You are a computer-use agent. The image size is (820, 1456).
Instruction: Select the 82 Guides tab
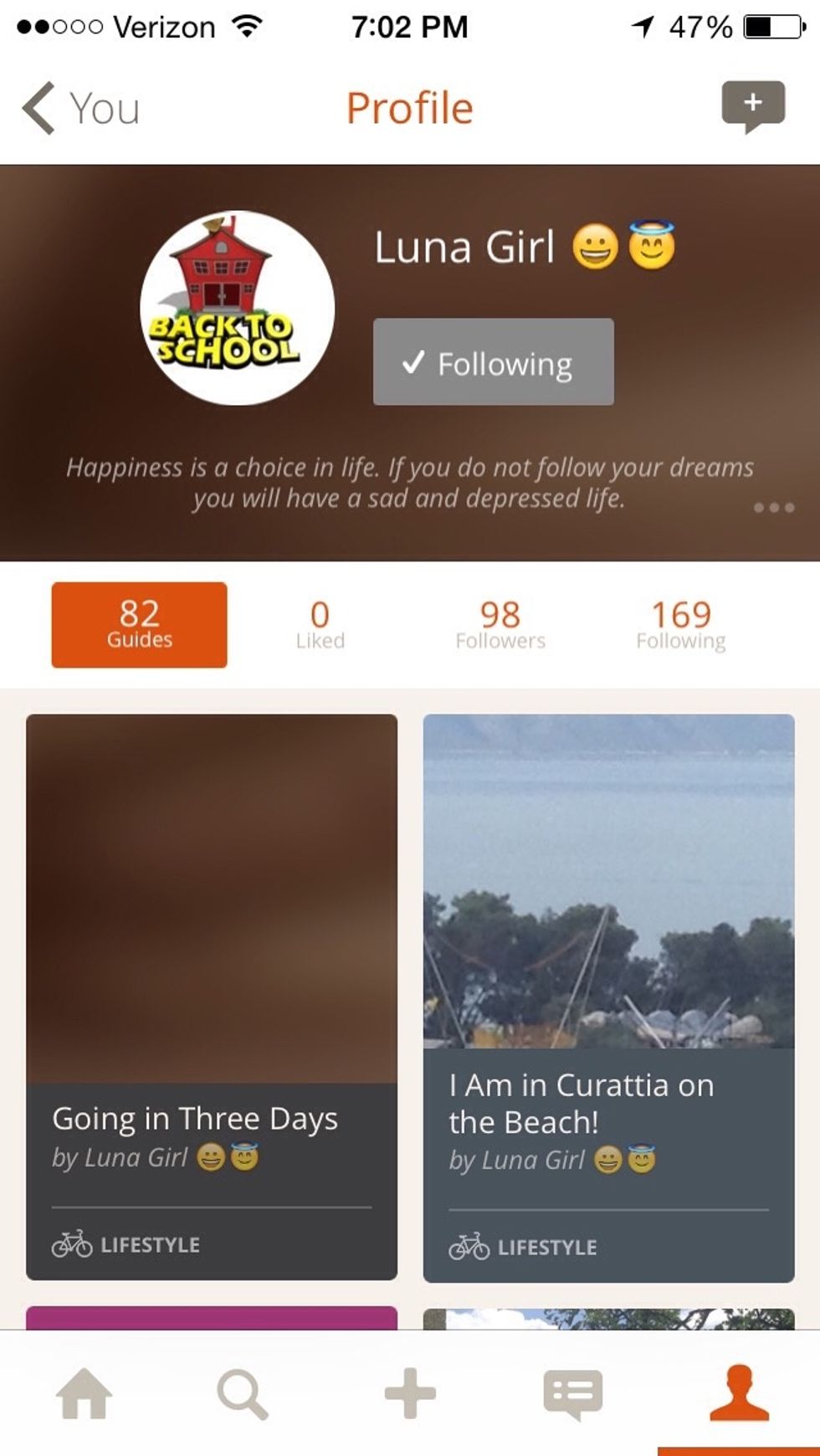(139, 625)
